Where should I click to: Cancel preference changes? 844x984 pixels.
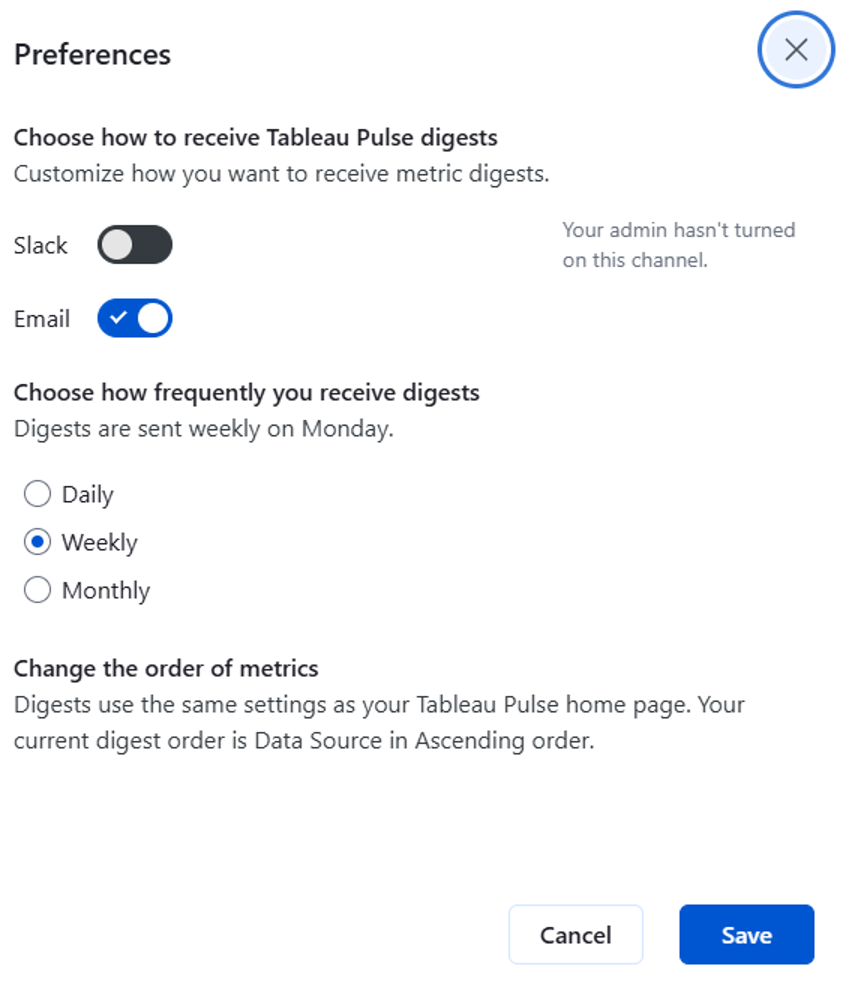[x=575, y=935]
